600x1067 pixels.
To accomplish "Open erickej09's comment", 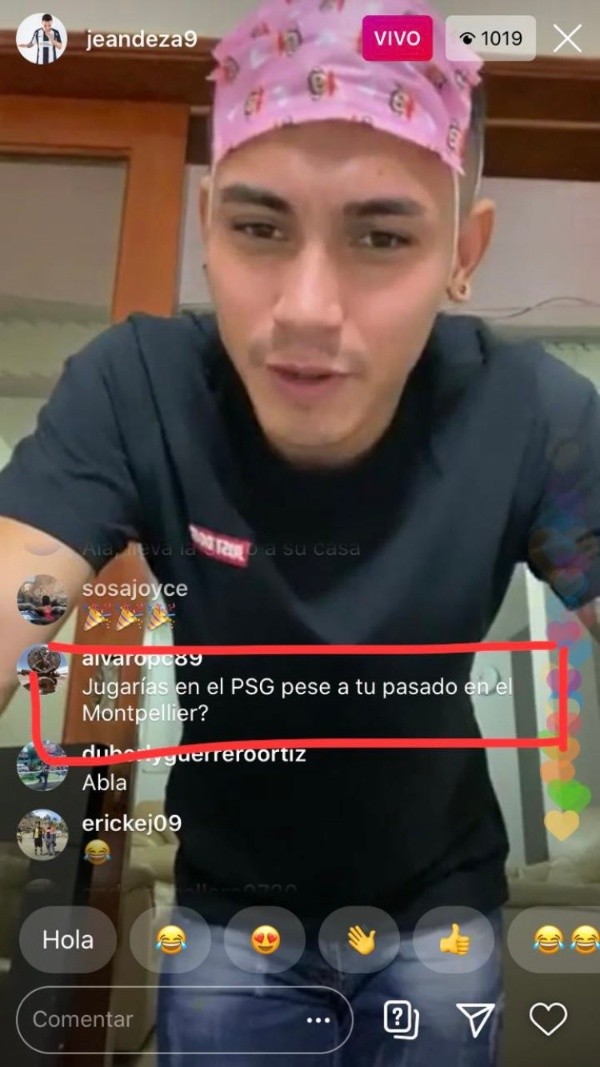I will coord(130,837).
